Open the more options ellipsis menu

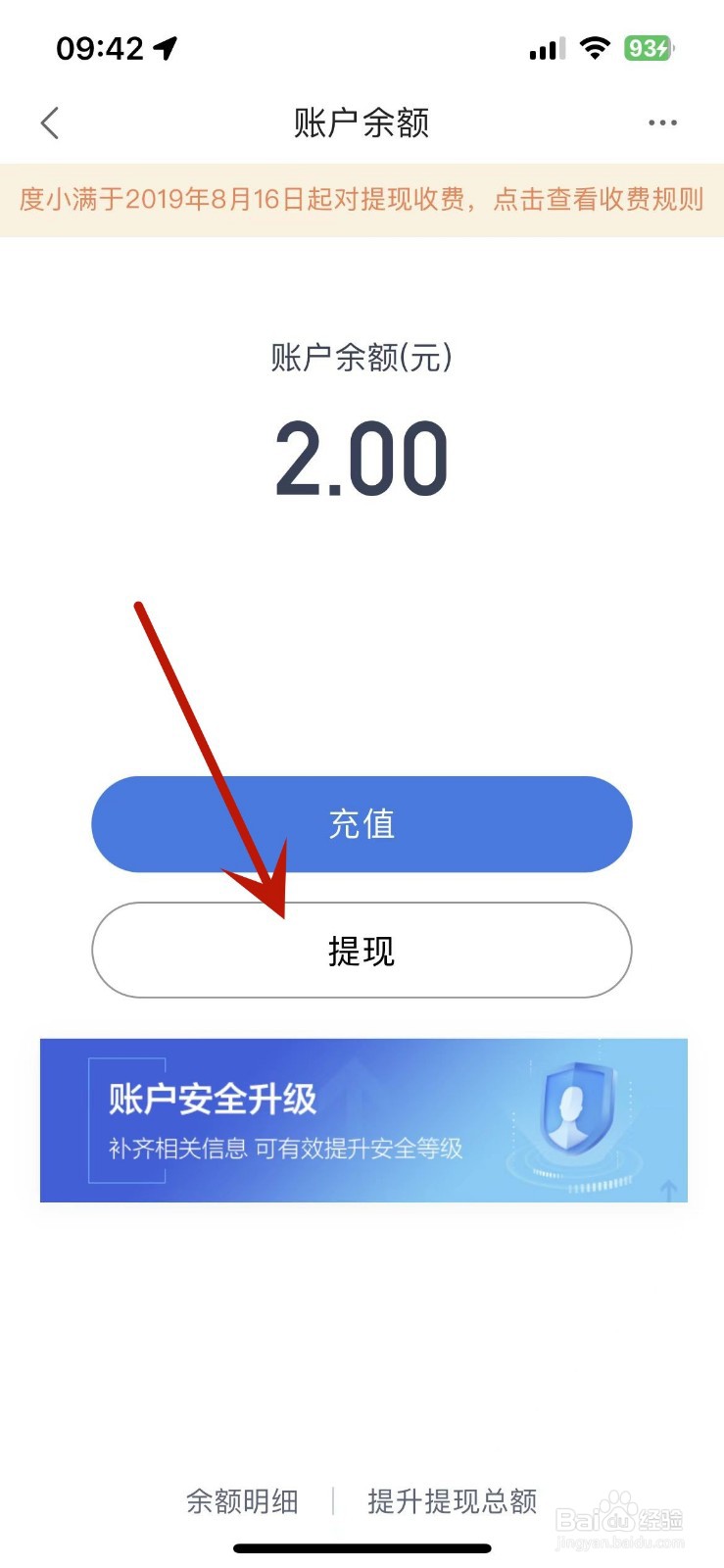(x=662, y=122)
